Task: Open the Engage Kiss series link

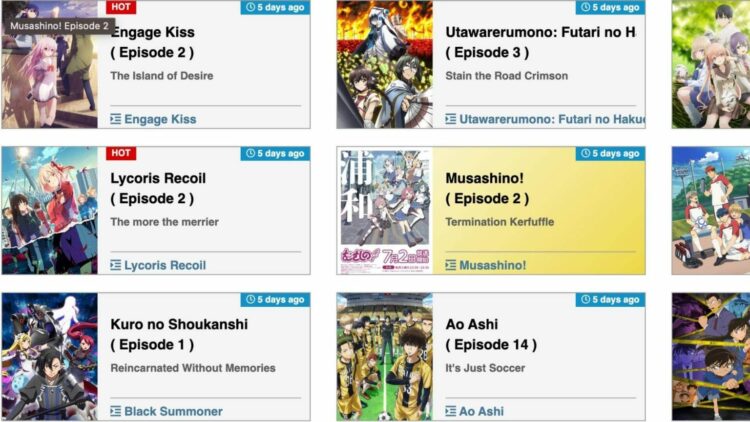Action: pyautogui.click(x=160, y=119)
